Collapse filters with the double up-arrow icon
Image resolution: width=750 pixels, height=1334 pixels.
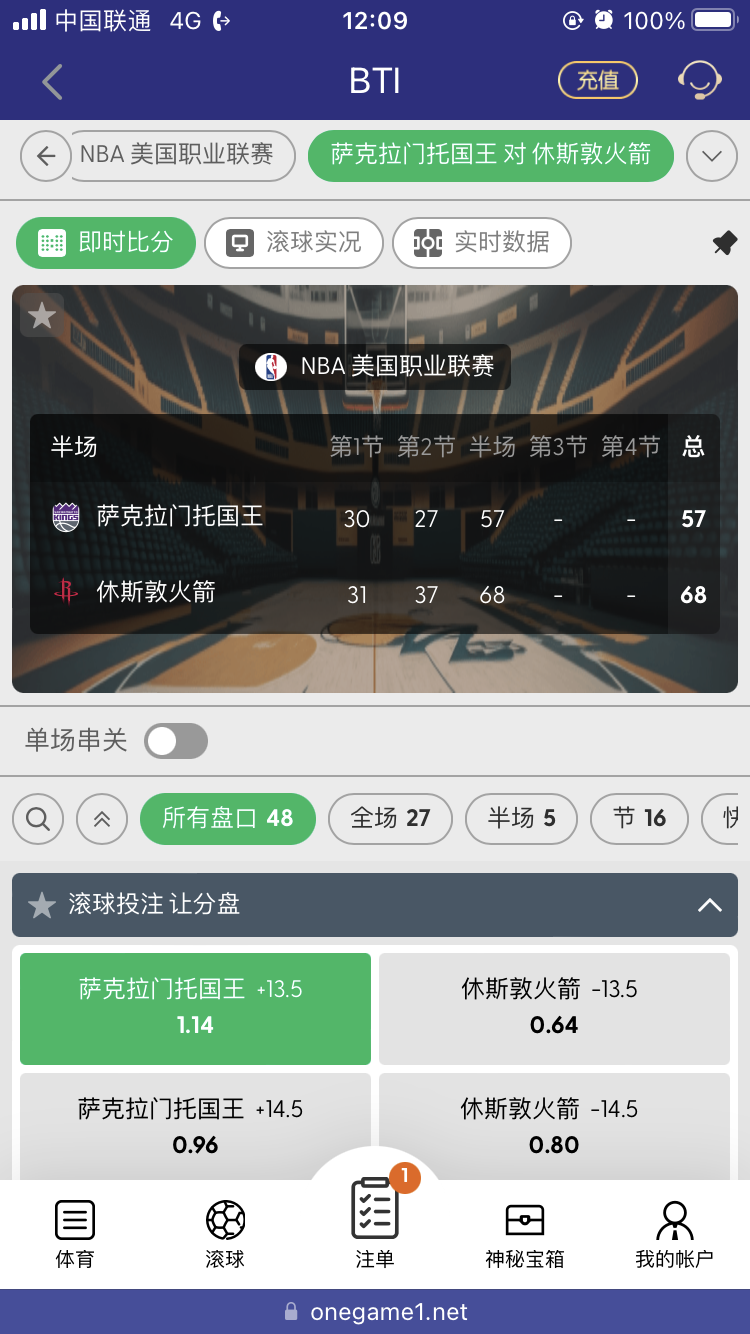pos(101,818)
